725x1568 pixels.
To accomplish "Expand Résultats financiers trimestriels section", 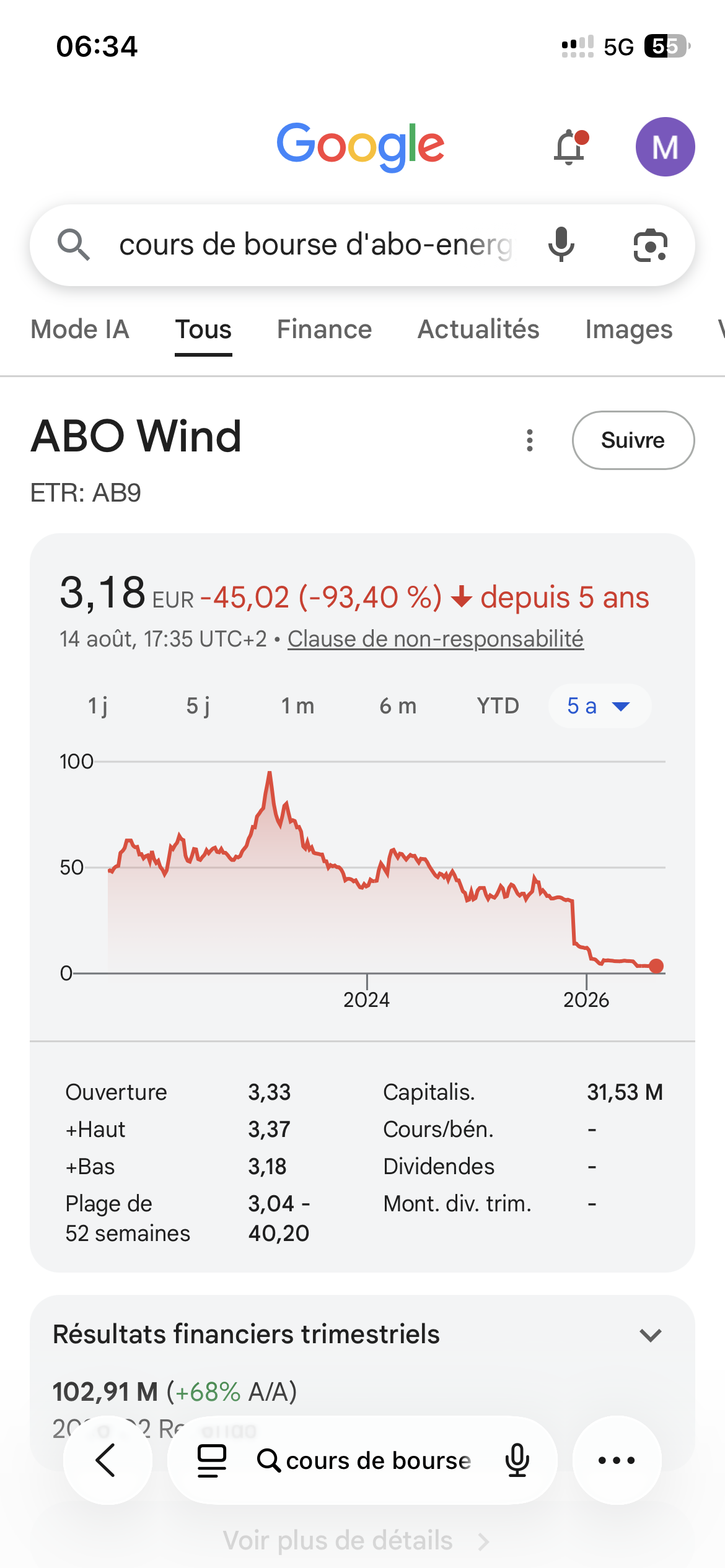I will [x=650, y=1335].
